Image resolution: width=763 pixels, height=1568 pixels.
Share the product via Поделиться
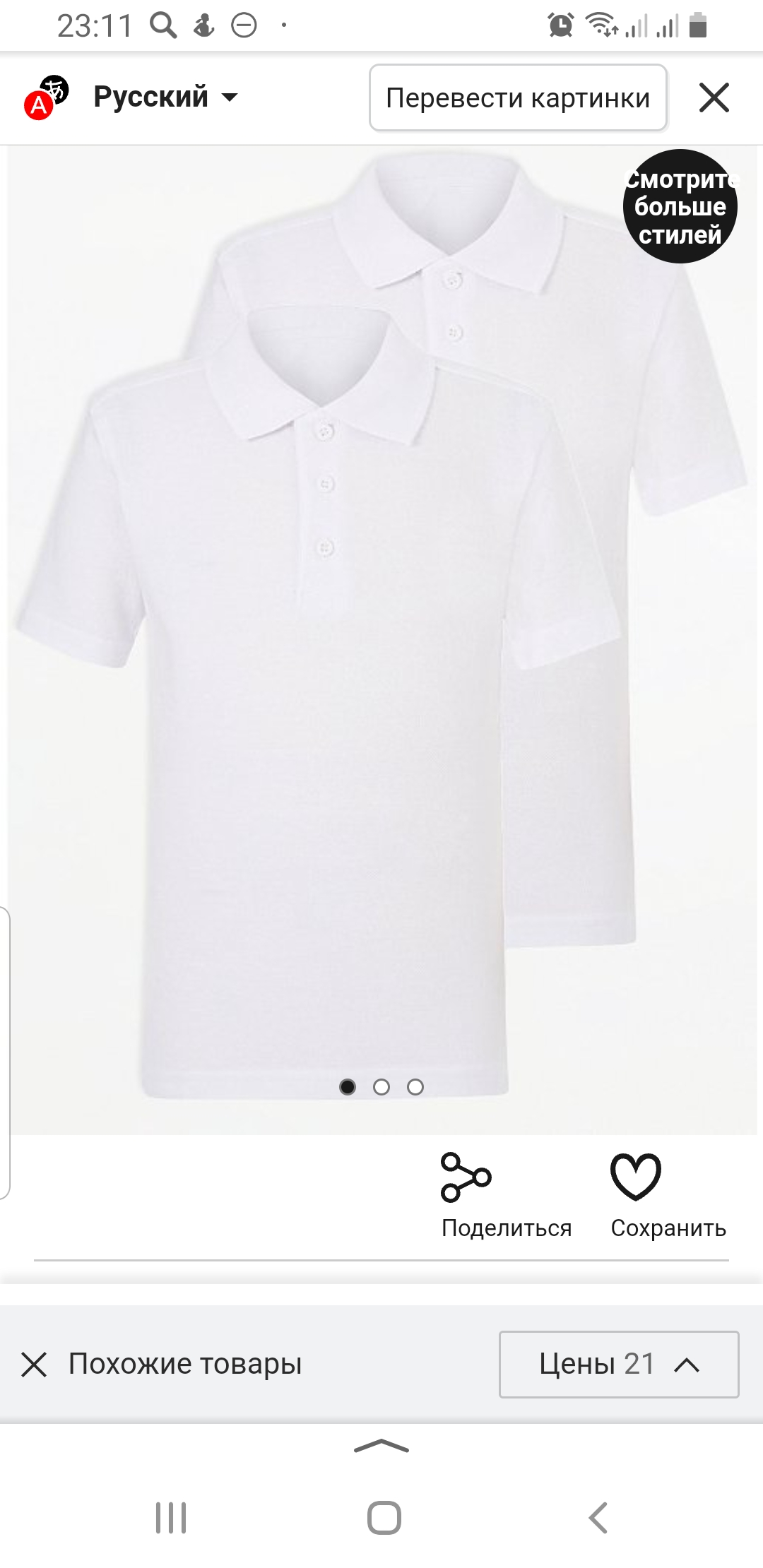tap(507, 1195)
